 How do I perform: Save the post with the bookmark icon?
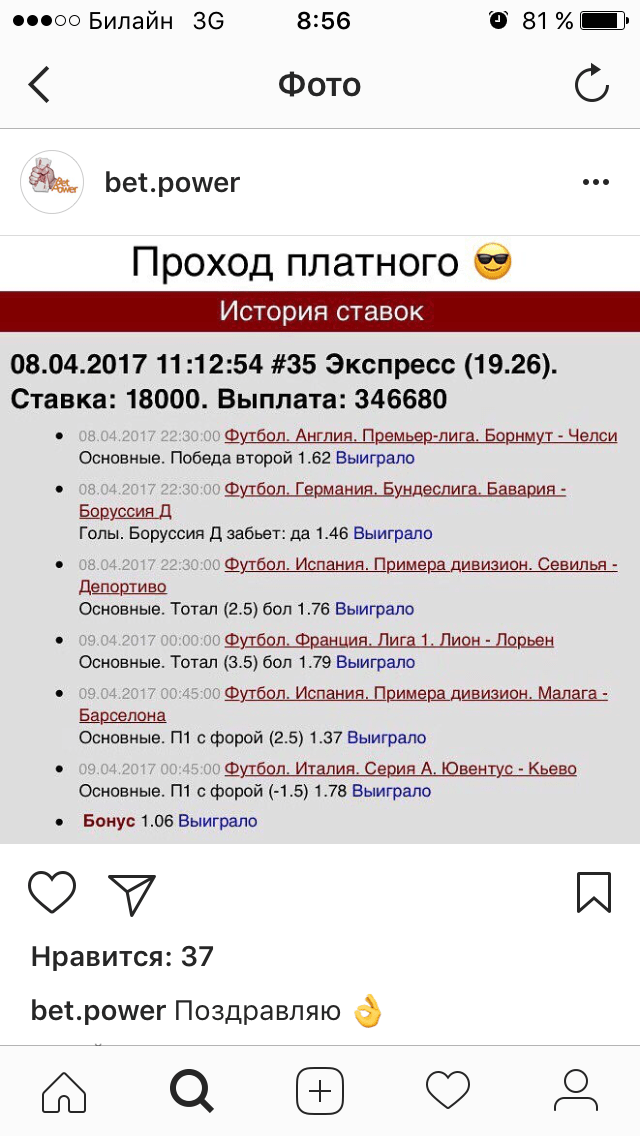coord(594,892)
